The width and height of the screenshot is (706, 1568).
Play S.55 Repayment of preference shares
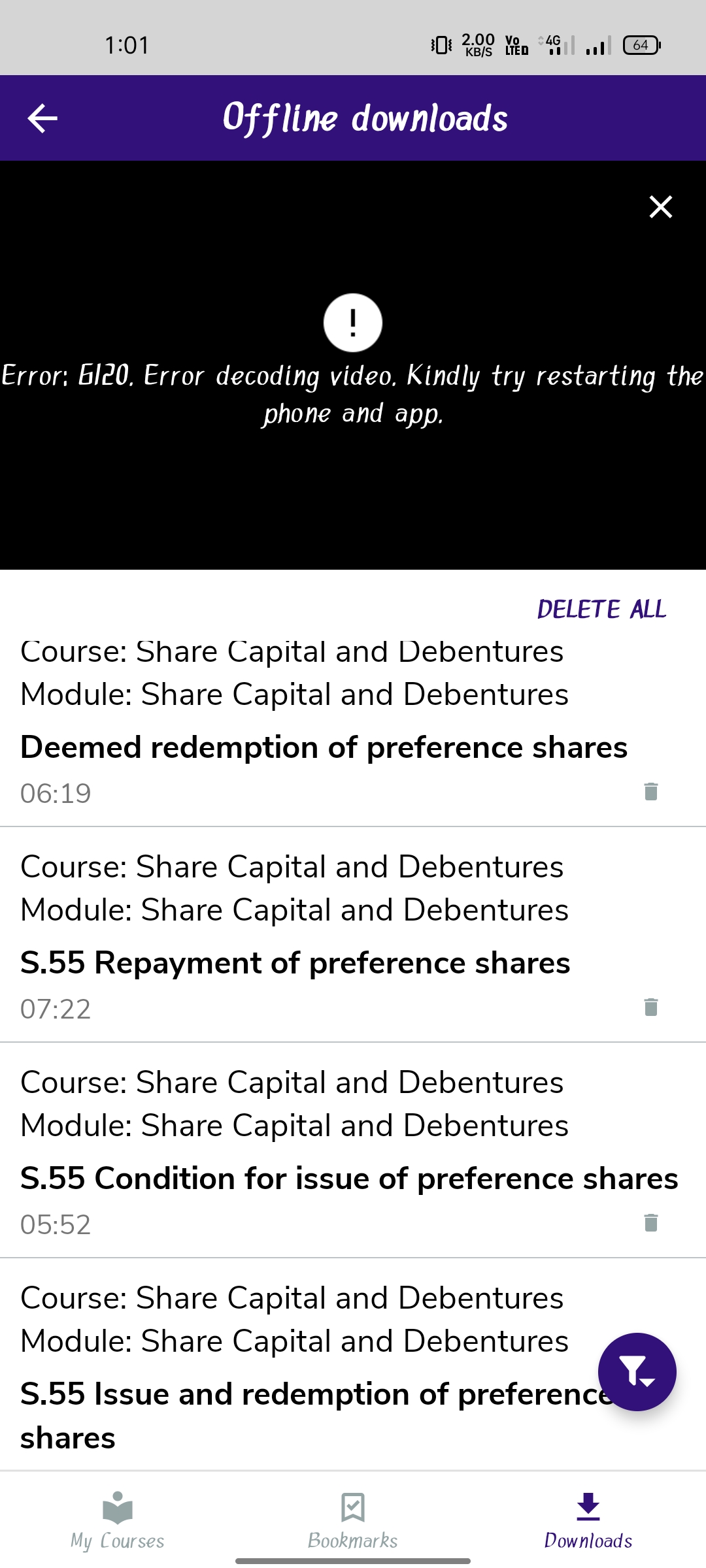[x=295, y=962]
